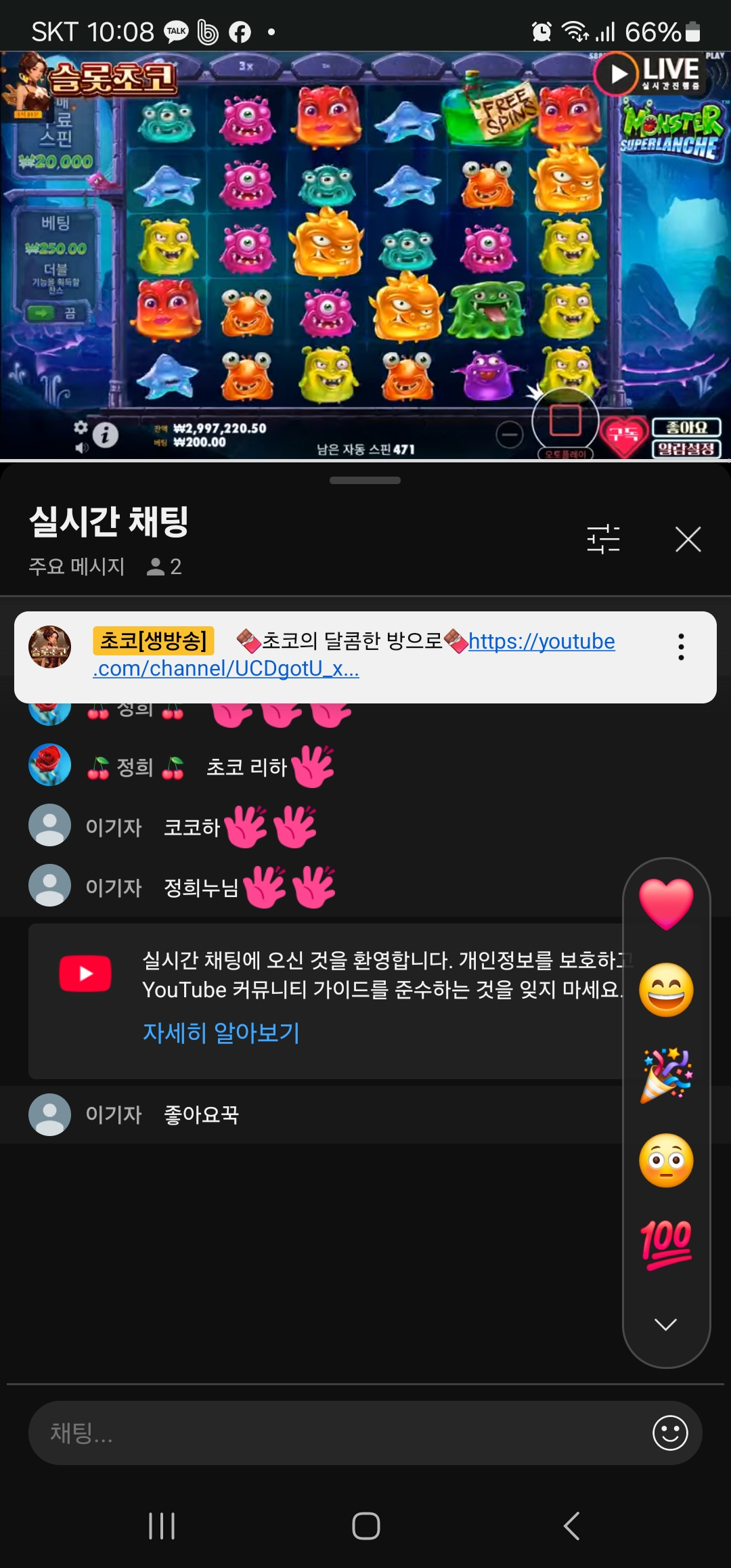
Task: Tap 자세히 알아보기 link
Action: click(221, 1032)
